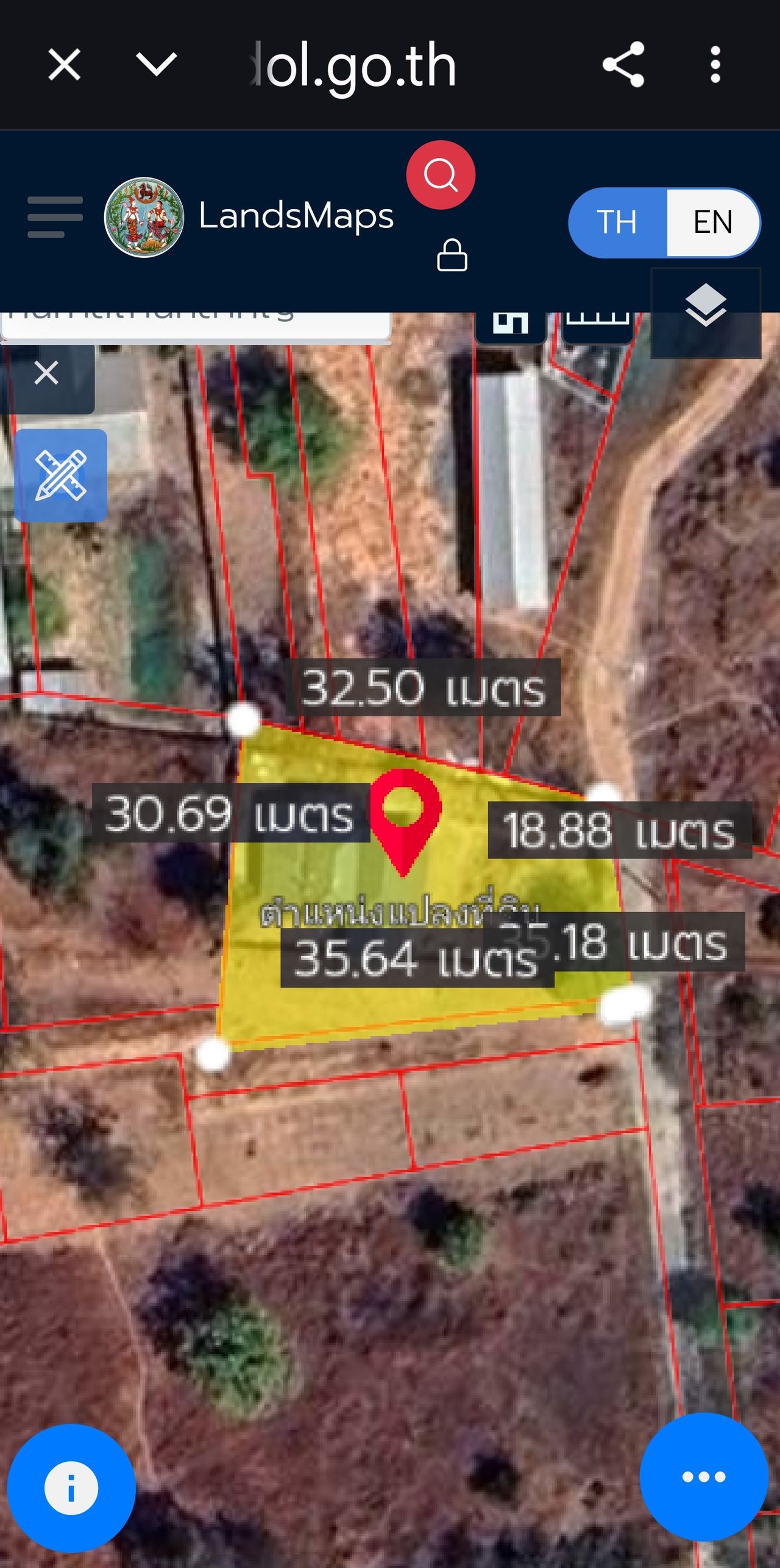Expand the browser dropdown chevron
The height and width of the screenshot is (1568, 780).
tap(156, 65)
